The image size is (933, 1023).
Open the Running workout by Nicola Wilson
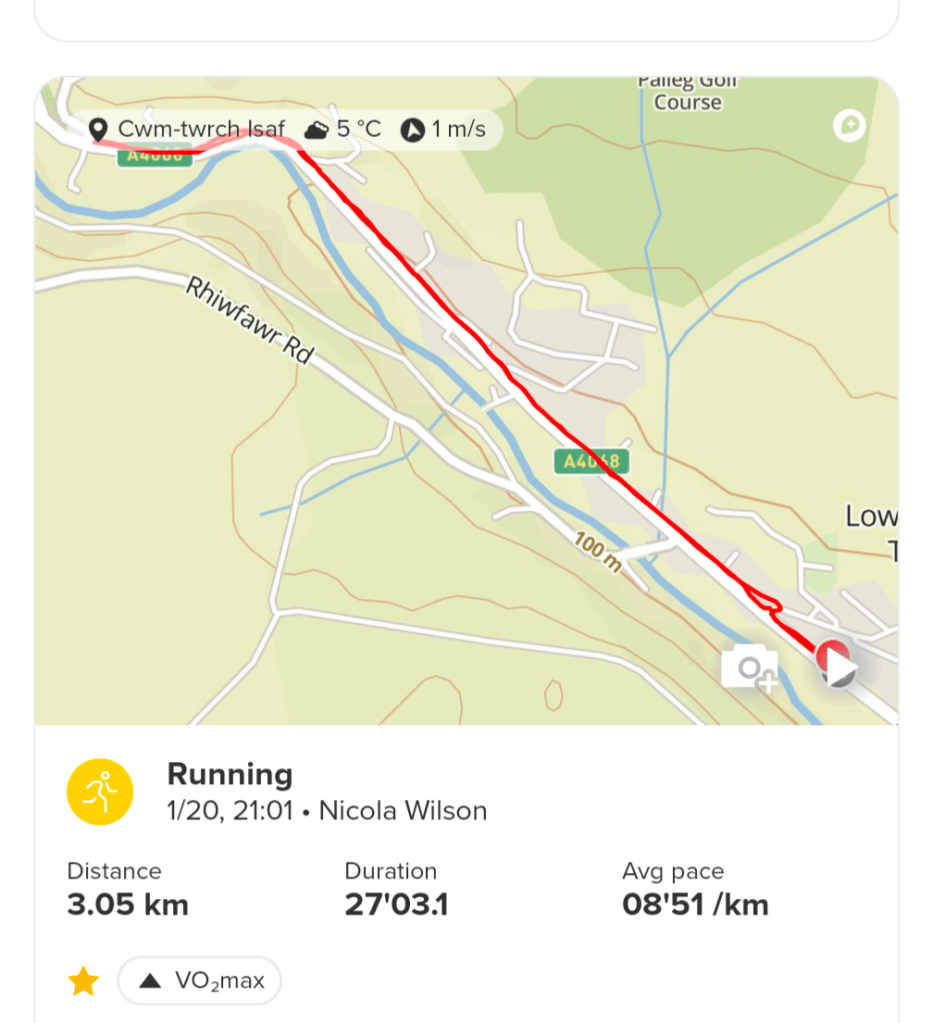click(x=229, y=776)
